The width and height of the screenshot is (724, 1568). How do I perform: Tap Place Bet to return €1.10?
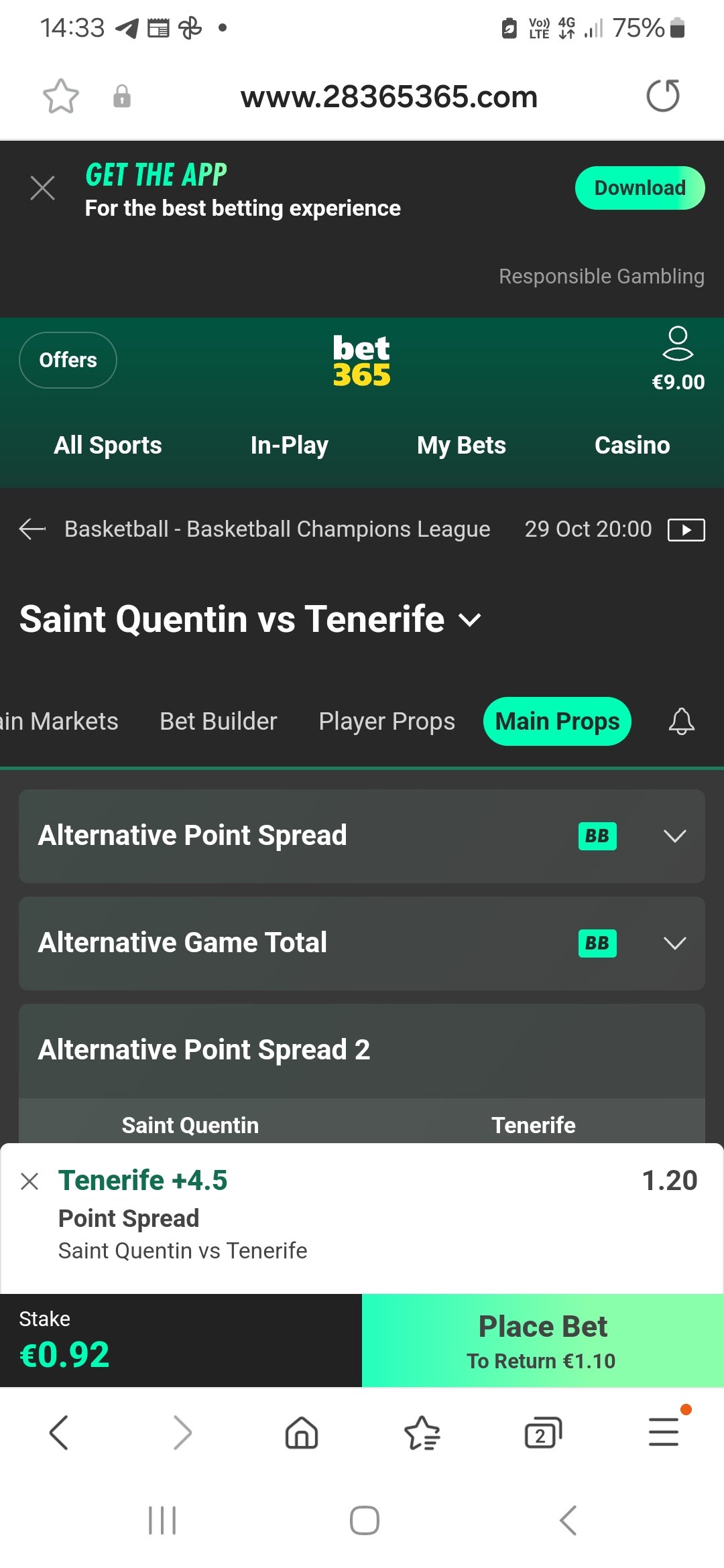[x=543, y=1340]
